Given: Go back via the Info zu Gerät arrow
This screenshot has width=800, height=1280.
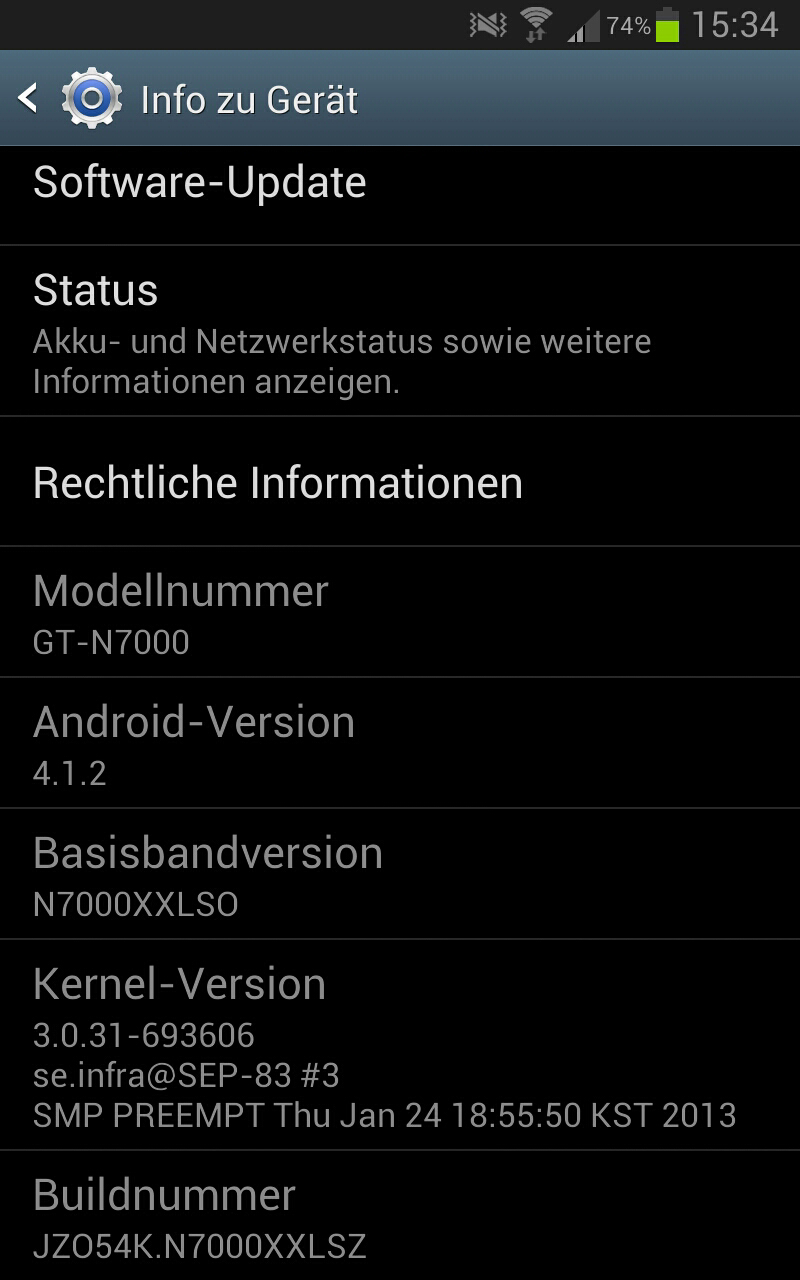Looking at the screenshot, I should 28,98.
